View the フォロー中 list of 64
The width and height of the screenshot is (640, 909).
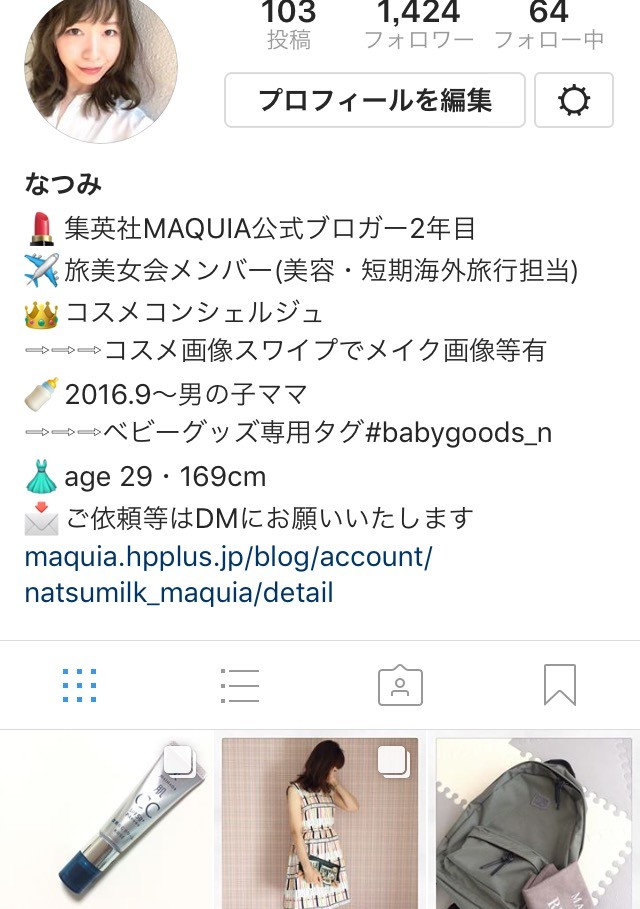(x=549, y=25)
